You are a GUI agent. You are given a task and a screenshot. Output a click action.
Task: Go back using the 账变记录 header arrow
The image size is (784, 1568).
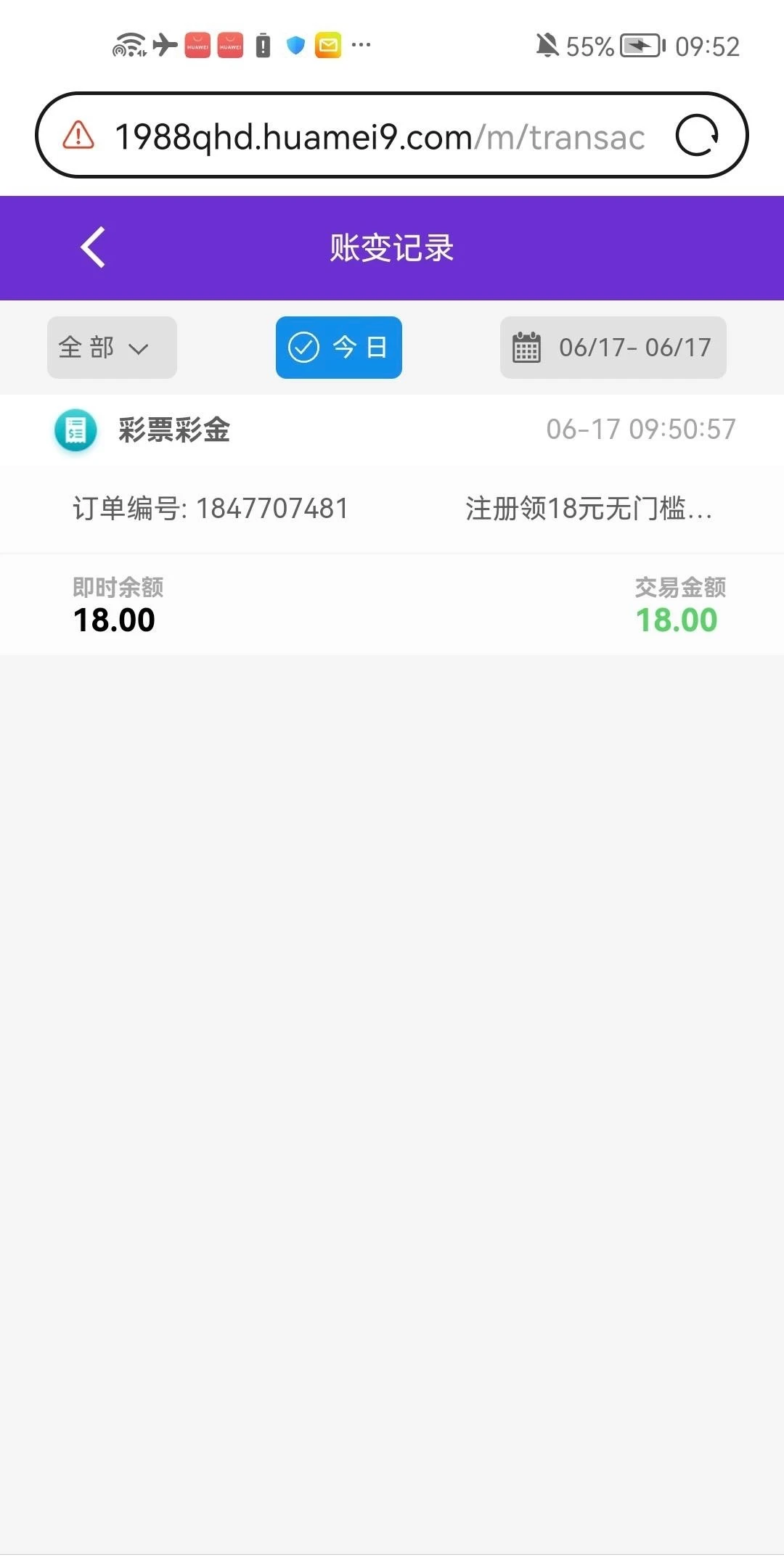point(92,247)
